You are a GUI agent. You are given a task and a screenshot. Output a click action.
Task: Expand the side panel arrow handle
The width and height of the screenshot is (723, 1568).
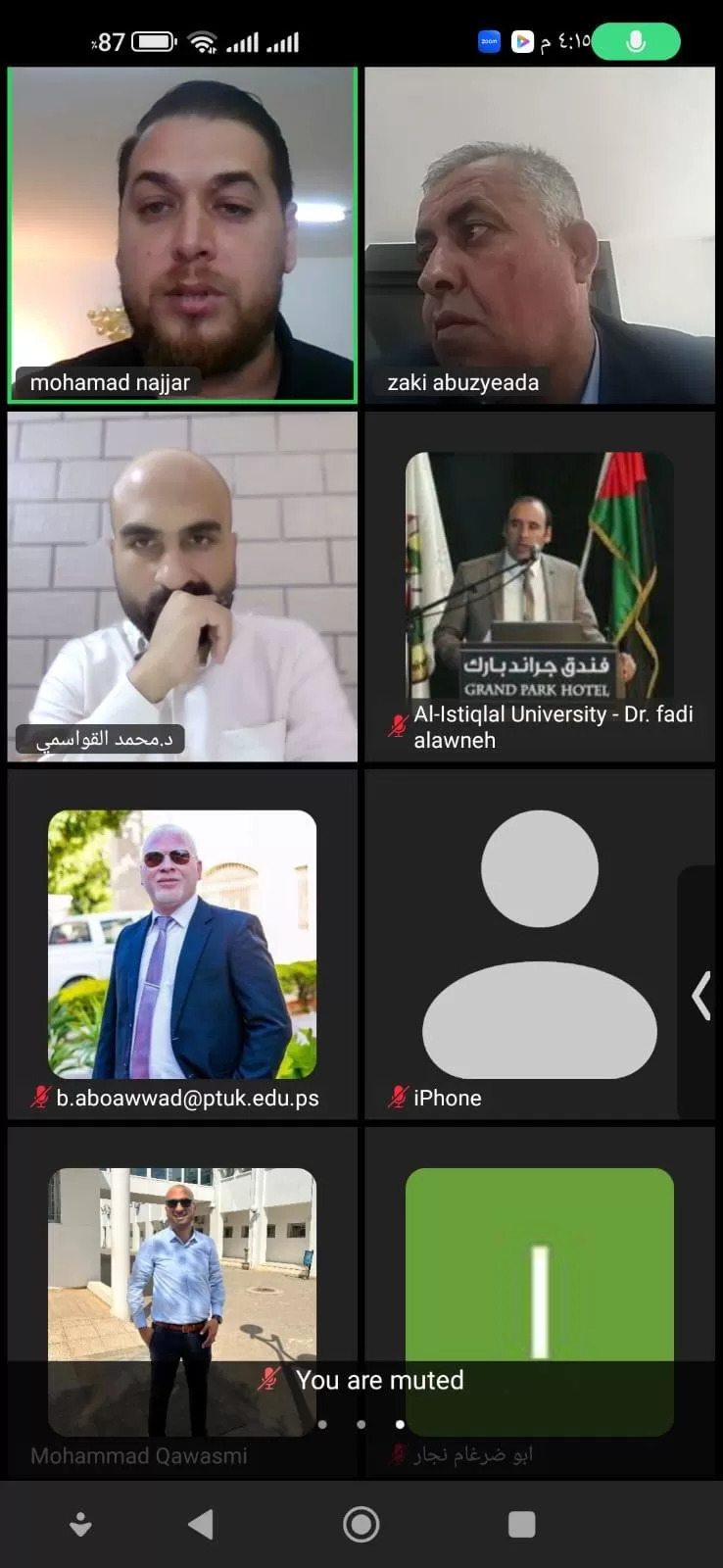700,996
